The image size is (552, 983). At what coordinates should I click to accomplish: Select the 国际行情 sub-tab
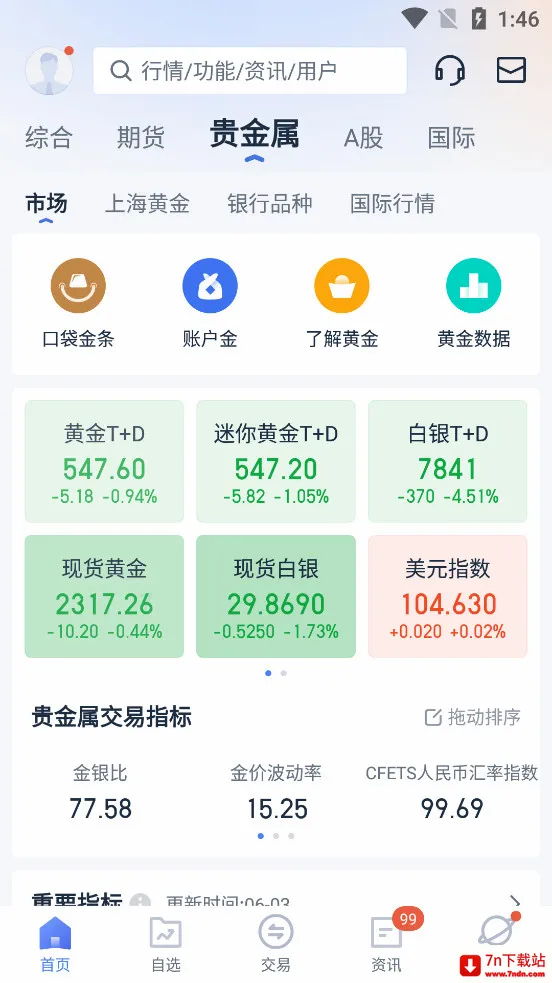point(392,204)
